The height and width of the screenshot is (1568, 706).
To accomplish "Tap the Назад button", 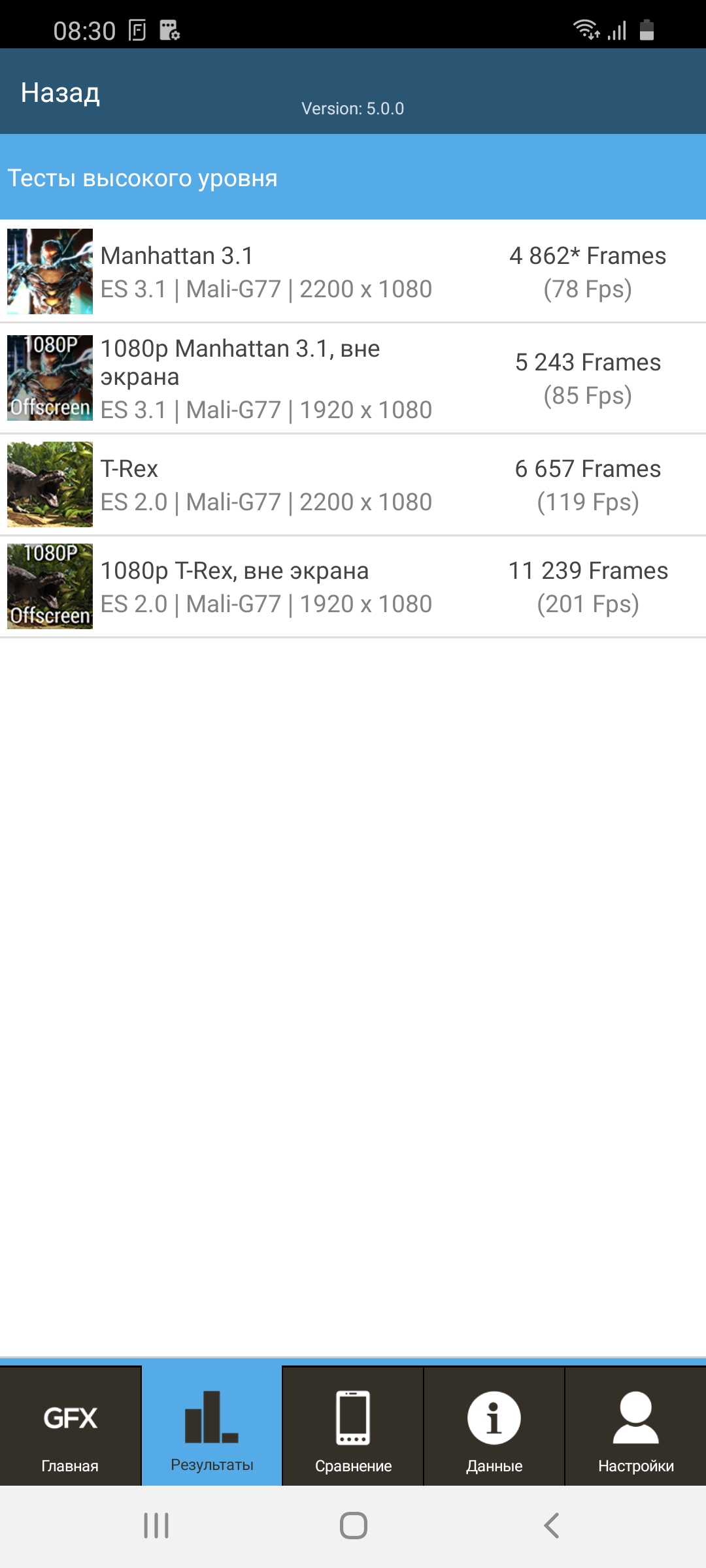I will [60, 93].
